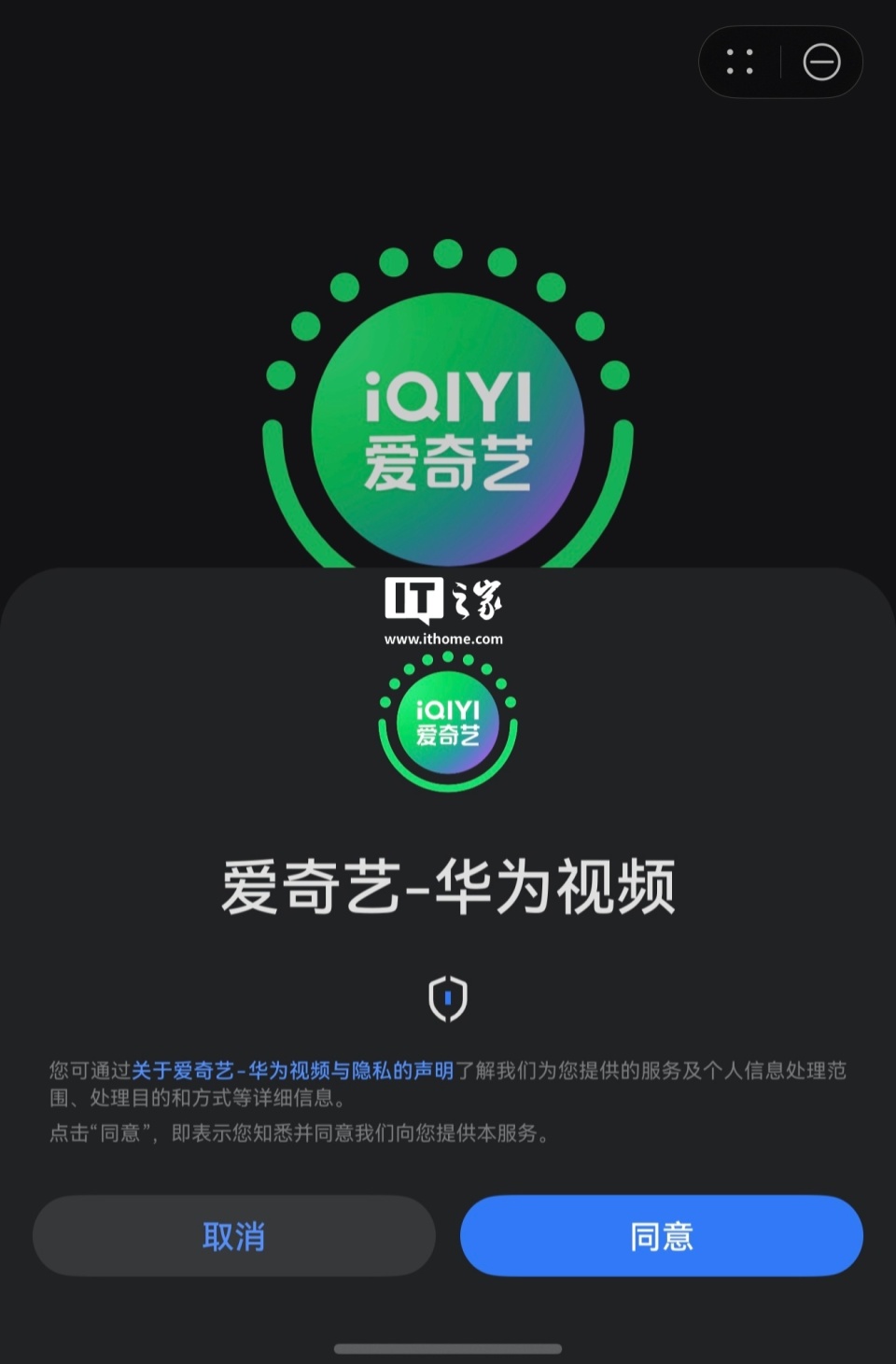Click the 点击同意 service notice line
Image resolution: width=896 pixels, height=1364 pixels.
(300, 1135)
